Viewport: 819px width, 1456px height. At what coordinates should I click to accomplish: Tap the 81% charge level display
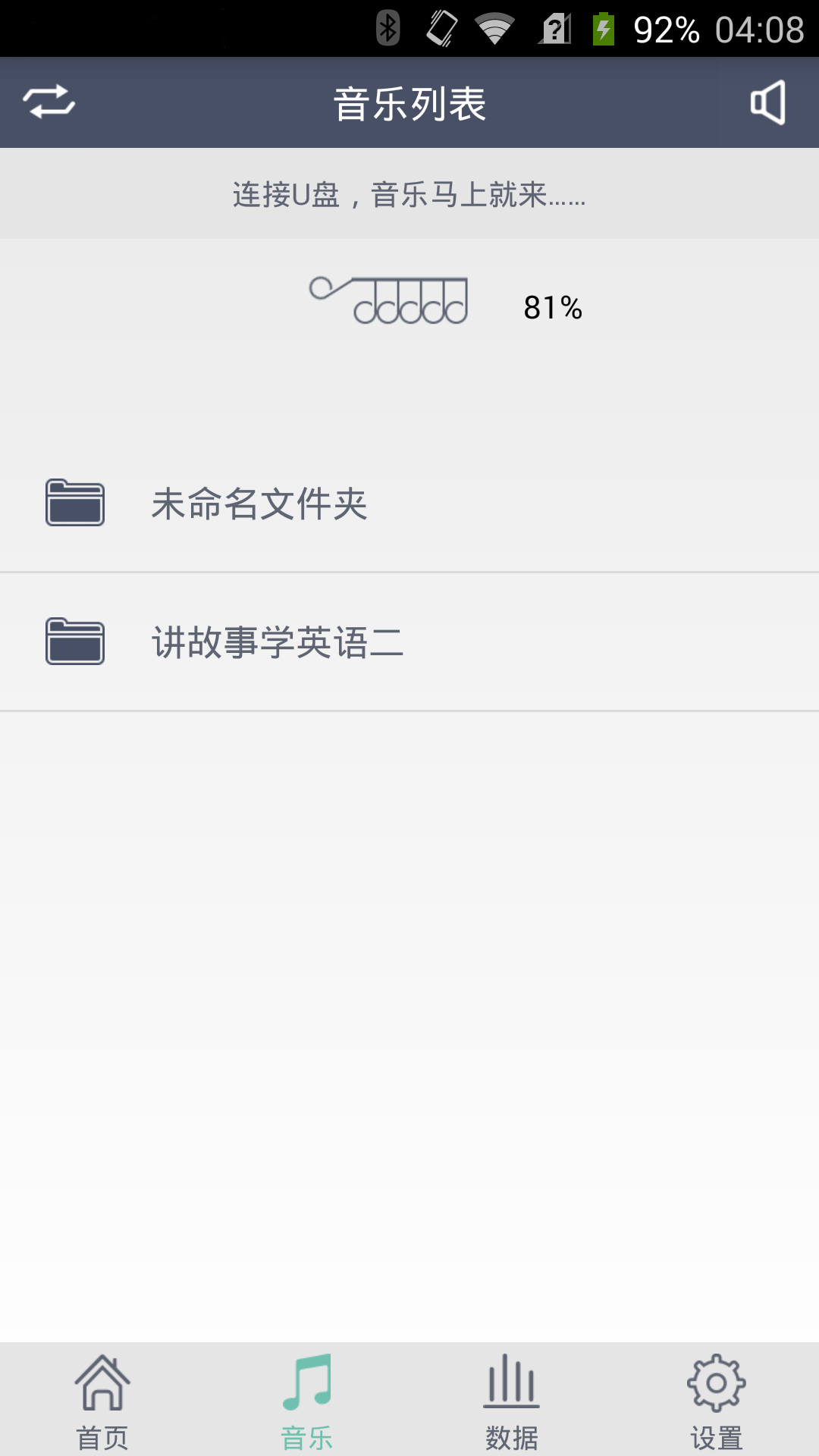(x=553, y=306)
